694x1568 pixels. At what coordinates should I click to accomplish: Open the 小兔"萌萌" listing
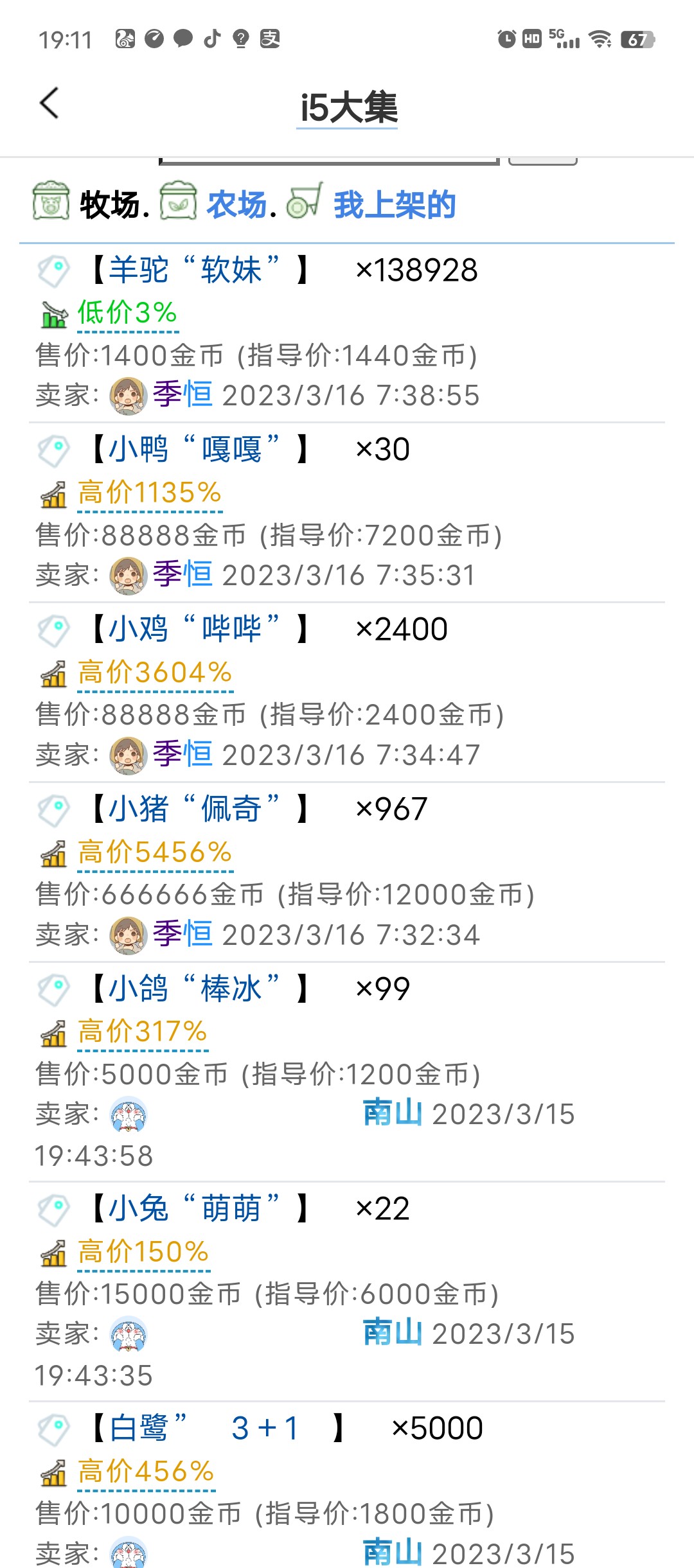coord(199,1208)
